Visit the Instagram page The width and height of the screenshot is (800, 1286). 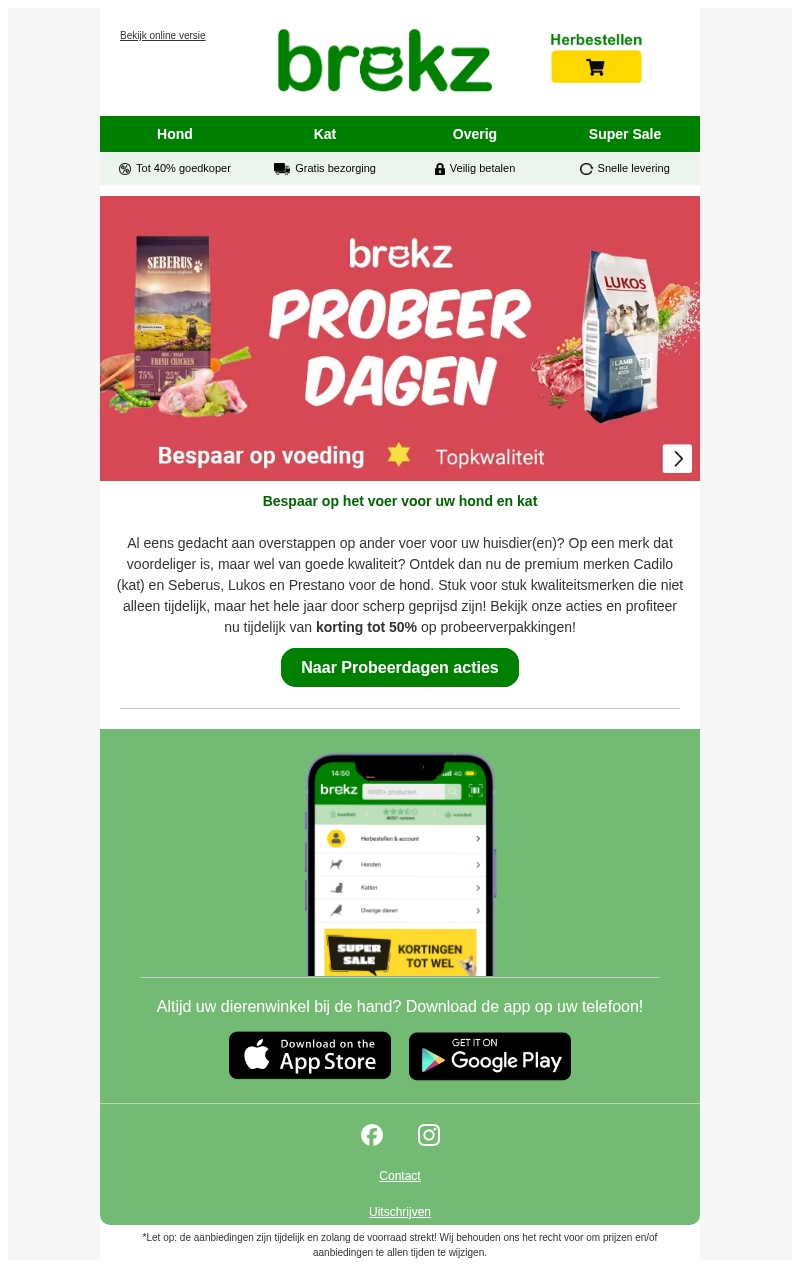[x=429, y=1135]
